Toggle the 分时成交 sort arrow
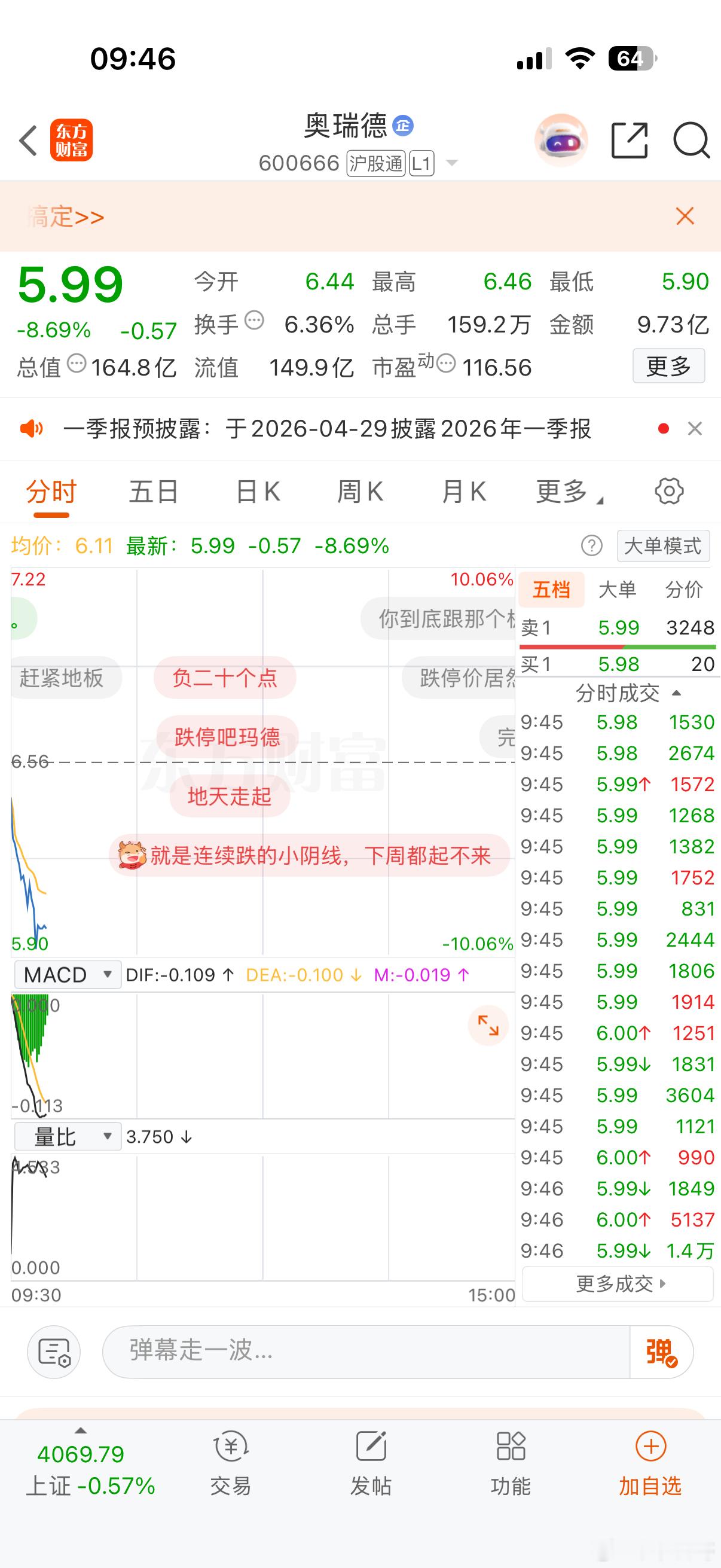 pos(677,693)
